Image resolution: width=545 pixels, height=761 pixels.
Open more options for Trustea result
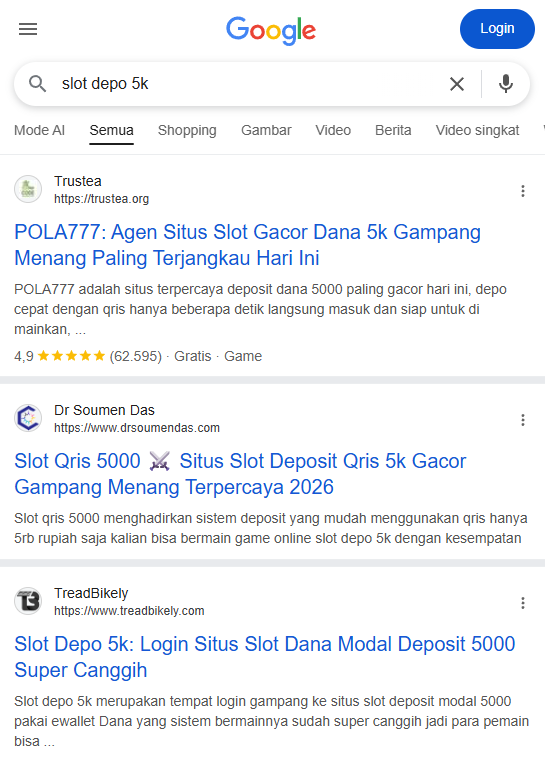pos(523,191)
